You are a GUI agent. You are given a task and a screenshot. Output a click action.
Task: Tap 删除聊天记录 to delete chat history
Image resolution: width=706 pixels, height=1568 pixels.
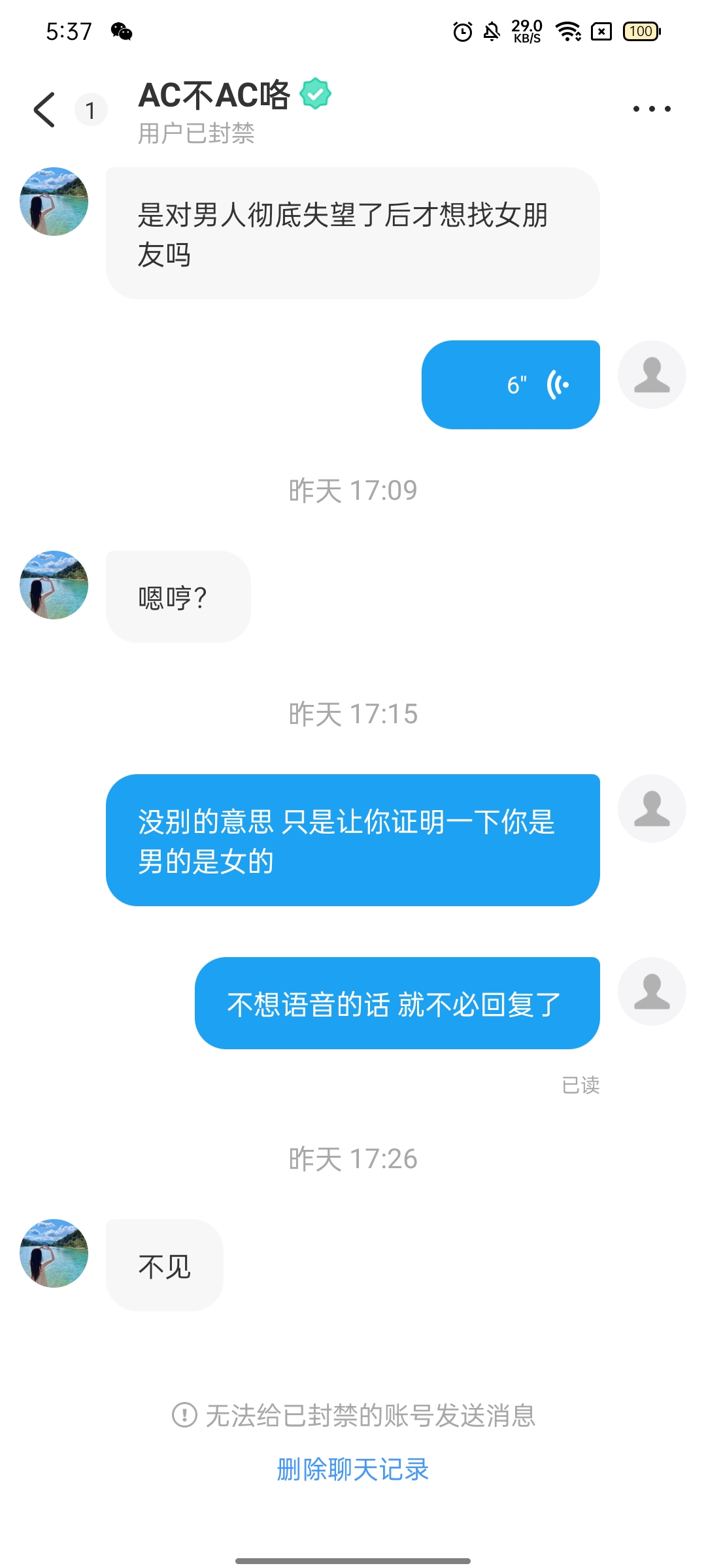353,1469
